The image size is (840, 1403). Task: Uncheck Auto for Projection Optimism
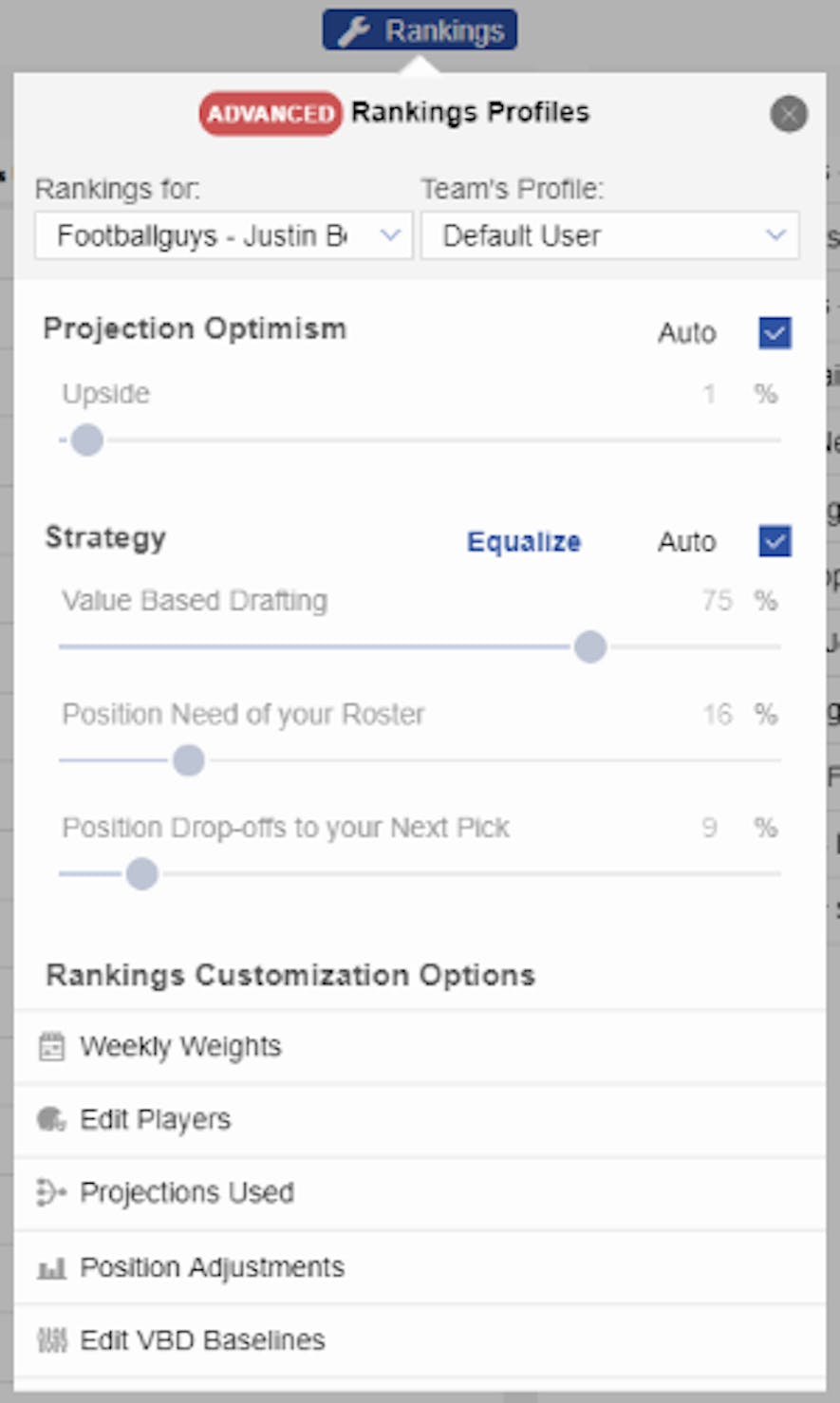[x=775, y=333]
